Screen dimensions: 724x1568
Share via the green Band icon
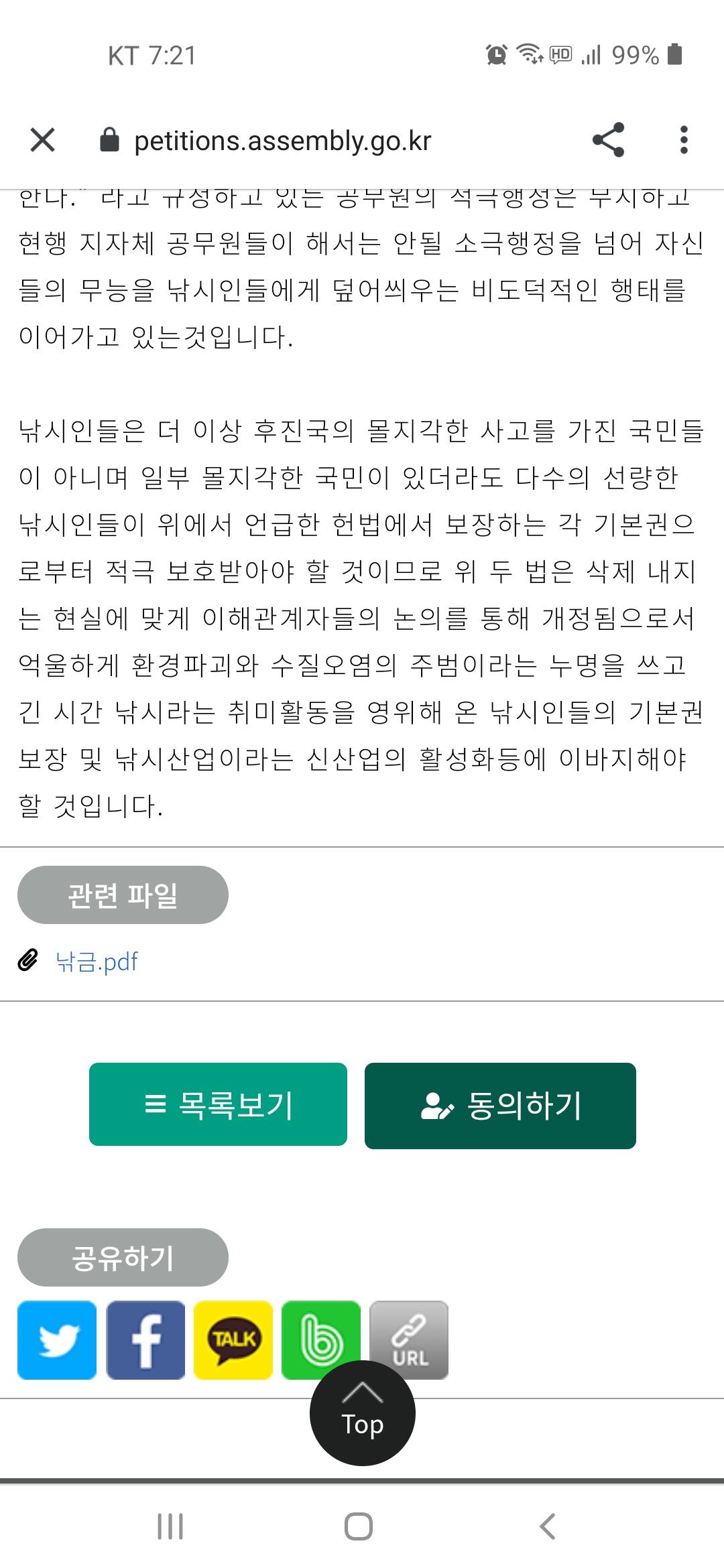click(321, 1333)
